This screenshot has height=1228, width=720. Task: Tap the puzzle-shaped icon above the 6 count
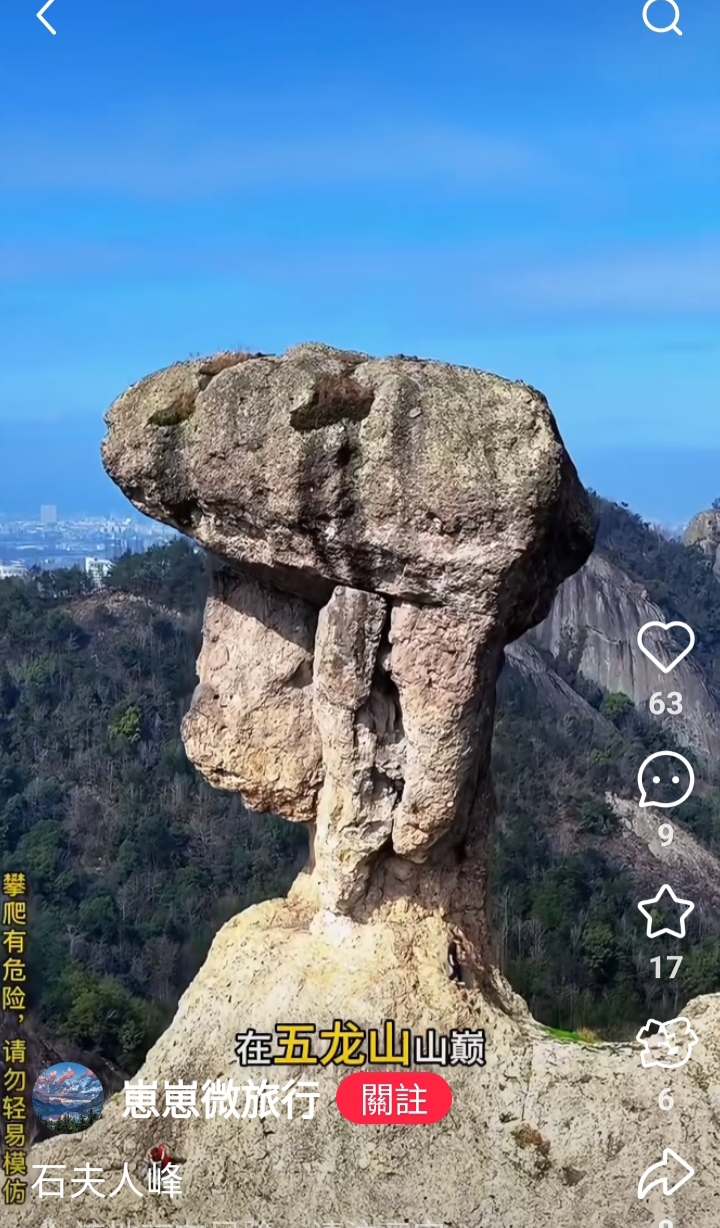[666, 1043]
